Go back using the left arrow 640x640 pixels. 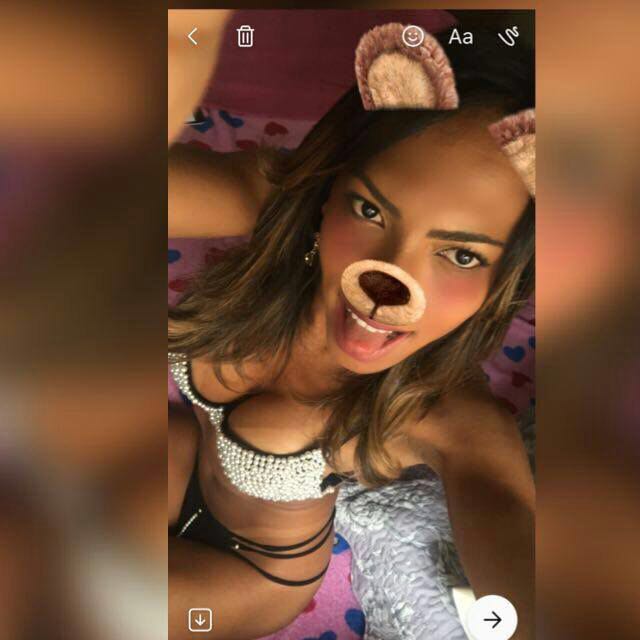coord(193,37)
